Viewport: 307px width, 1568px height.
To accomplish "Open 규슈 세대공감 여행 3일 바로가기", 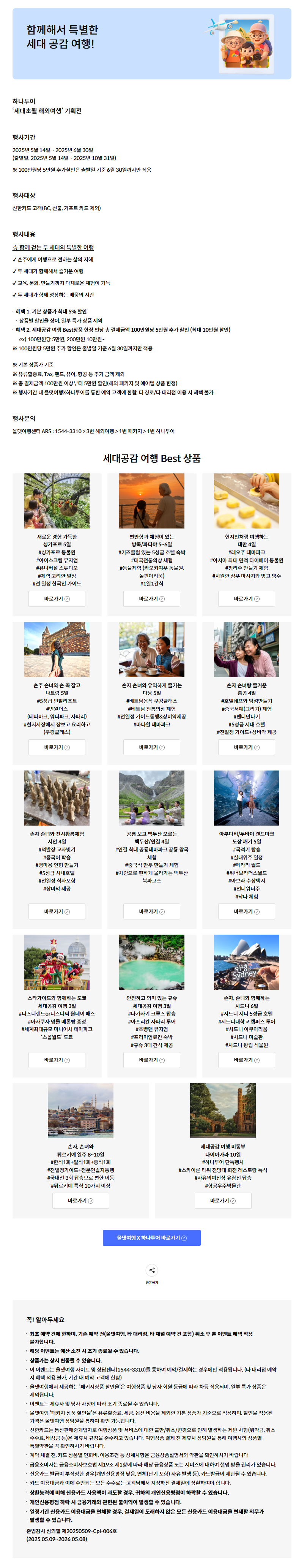I will (x=151, y=1060).
